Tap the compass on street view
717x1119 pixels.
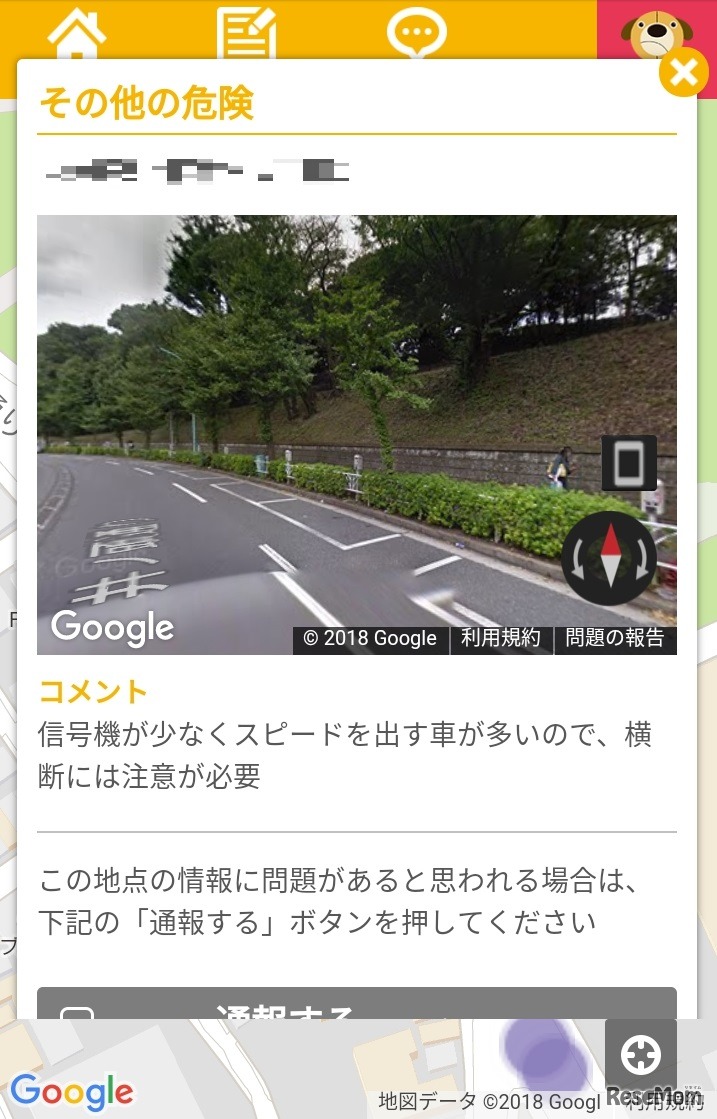[609, 557]
